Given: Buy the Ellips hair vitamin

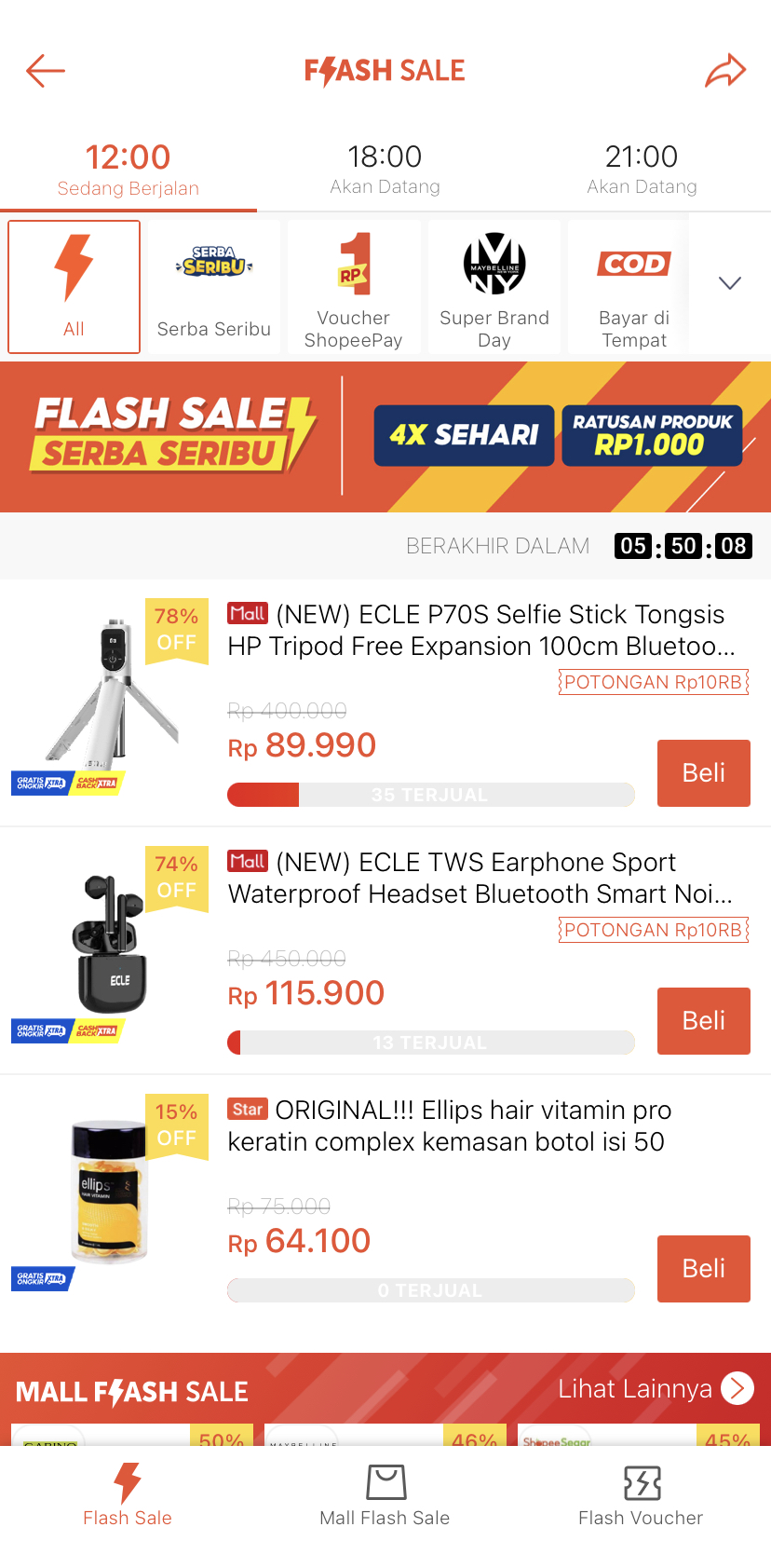Looking at the screenshot, I should tap(703, 1268).
